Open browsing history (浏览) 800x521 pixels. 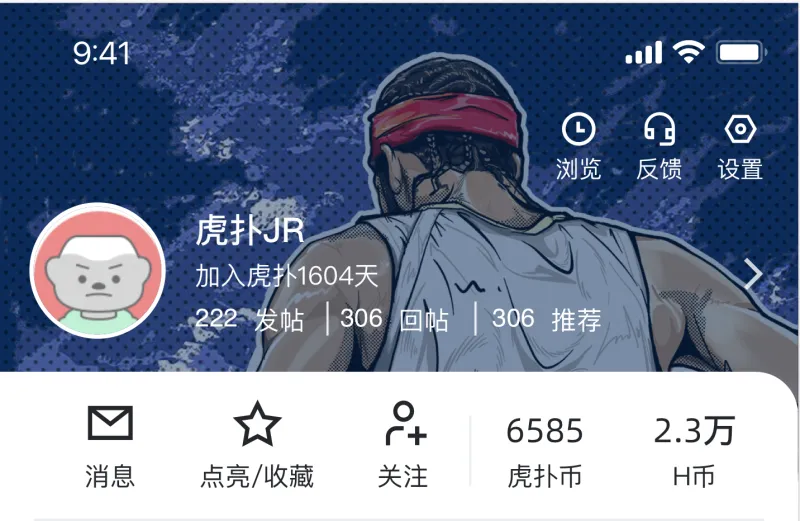coord(578,145)
